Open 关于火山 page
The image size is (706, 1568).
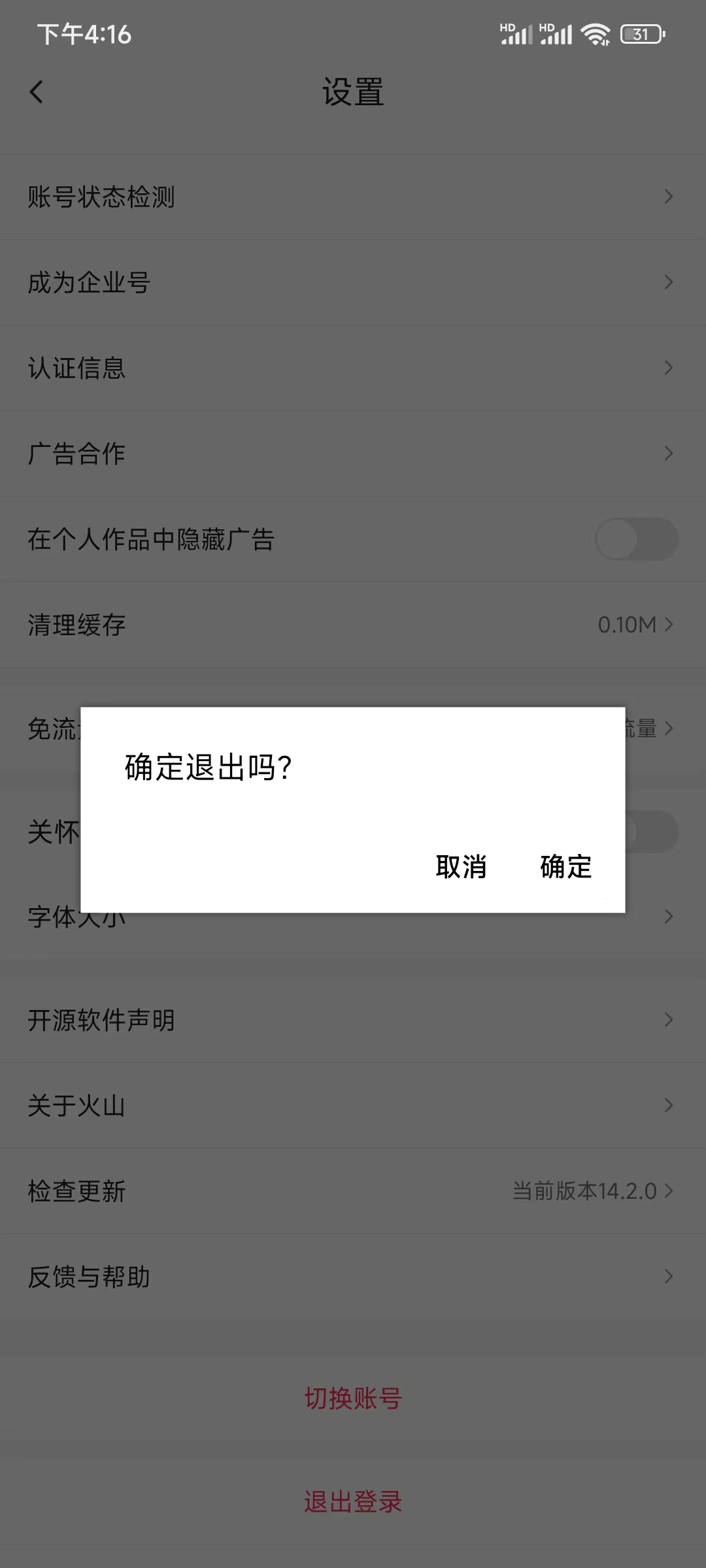click(x=353, y=1105)
